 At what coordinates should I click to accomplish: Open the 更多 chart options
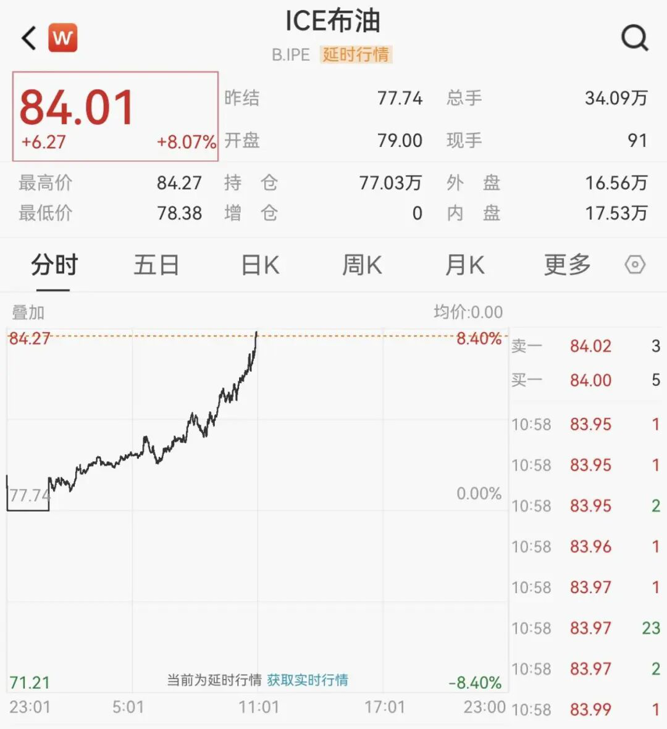coord(567,265)
